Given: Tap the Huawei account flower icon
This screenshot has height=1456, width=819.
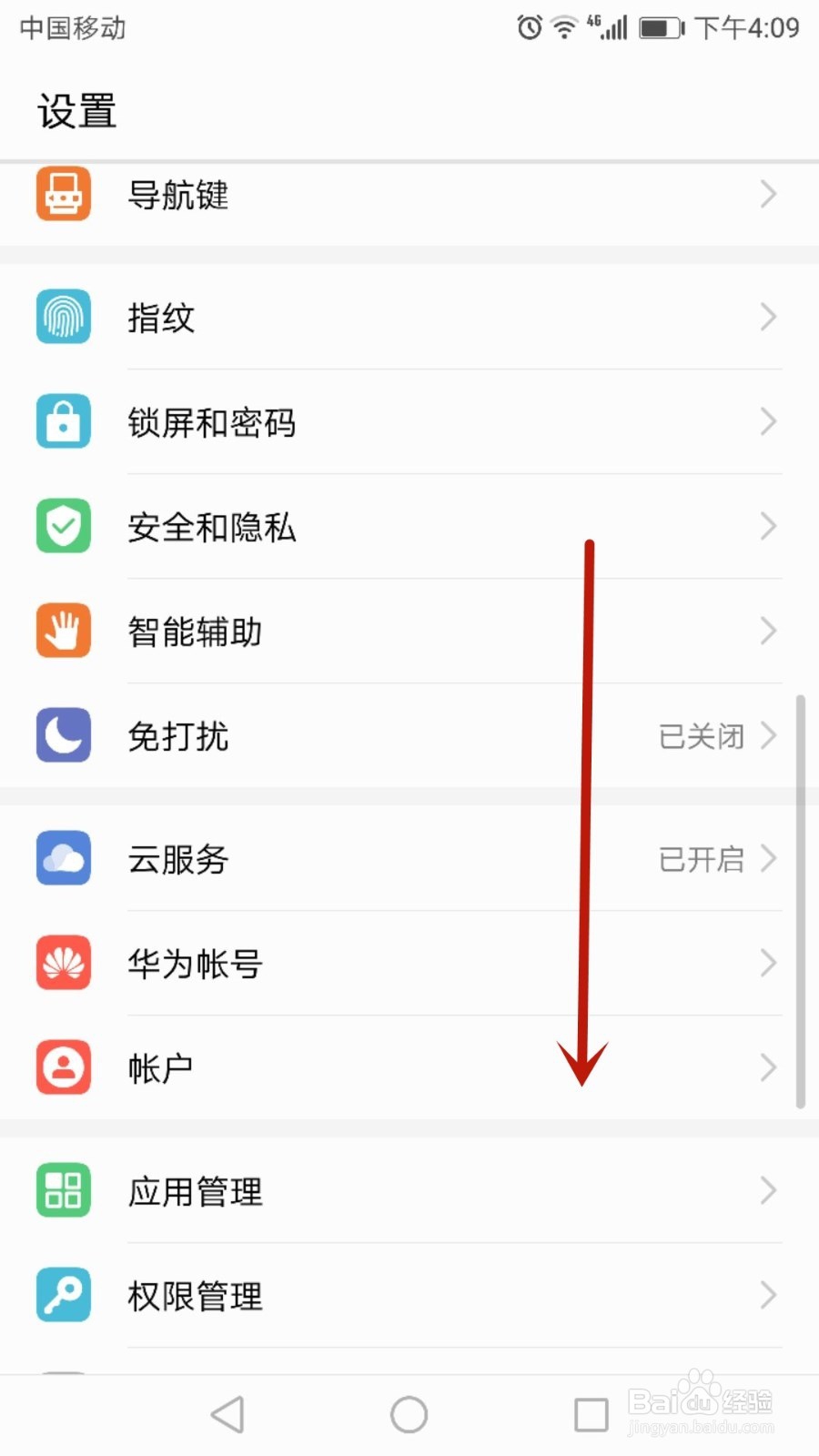Looking at the screenshot, I should 62,963.
